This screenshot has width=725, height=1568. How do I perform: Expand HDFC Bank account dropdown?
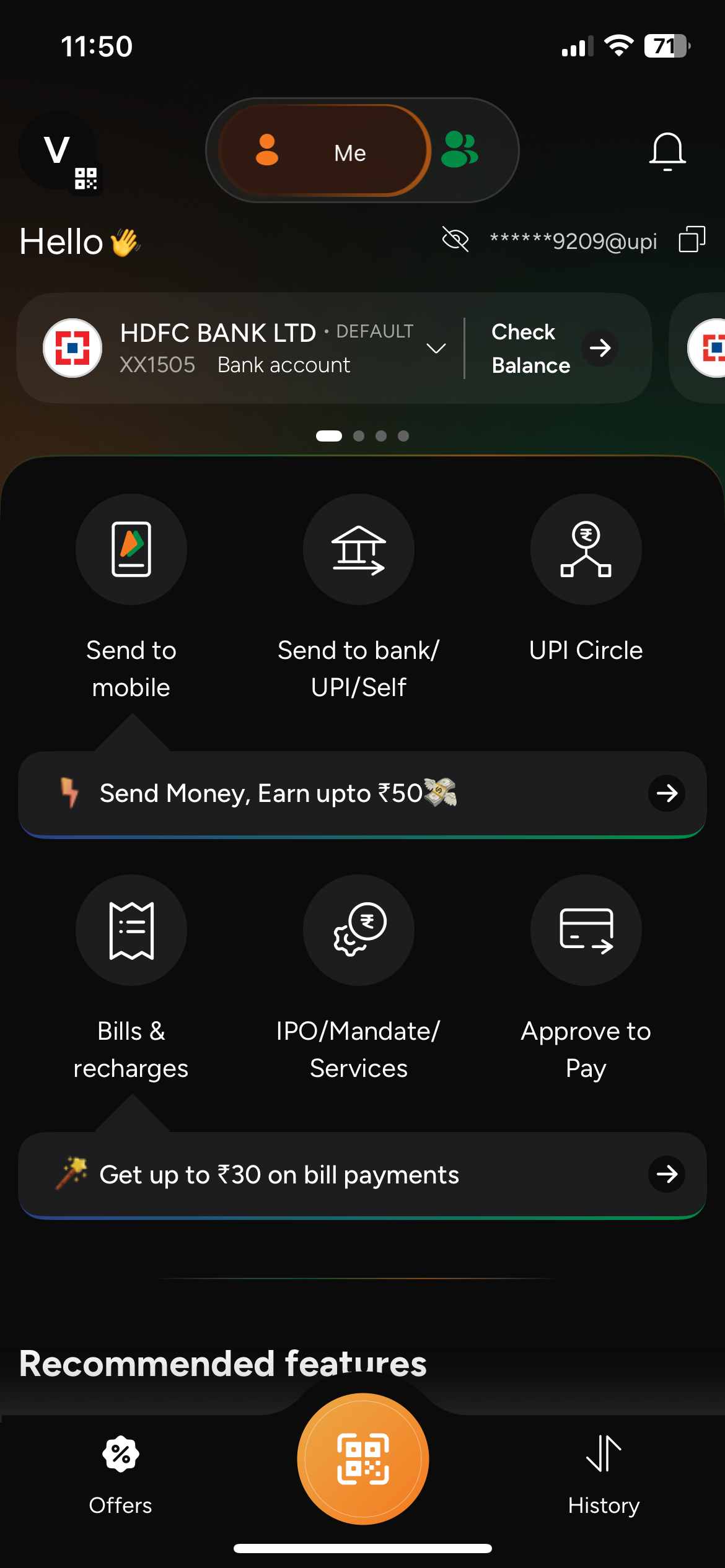[x=436, y=348]
